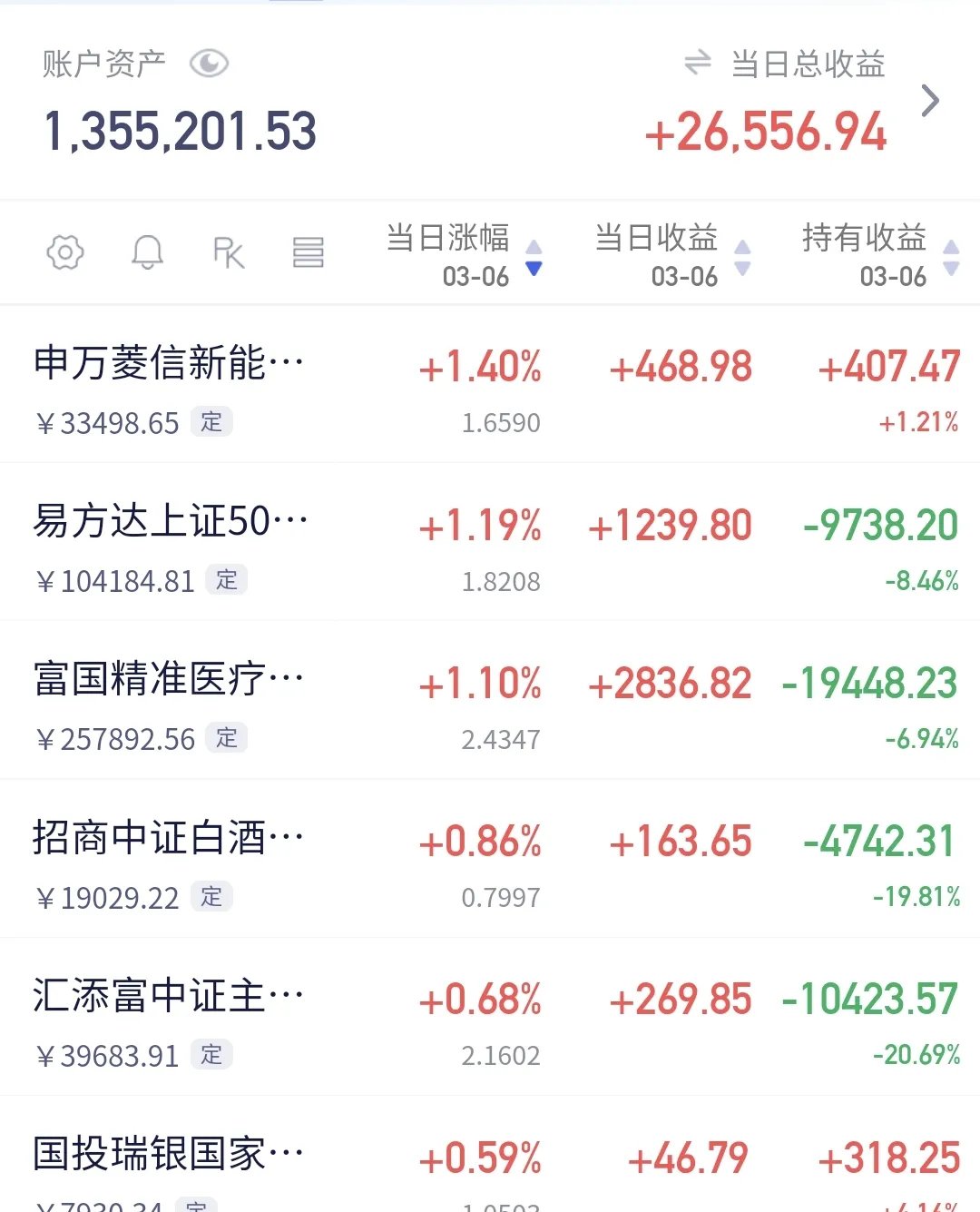The width and height of the screenshot is (980, 1212).
Task: Select the 招商中证白酒 fund row
Action: [169, 838]
